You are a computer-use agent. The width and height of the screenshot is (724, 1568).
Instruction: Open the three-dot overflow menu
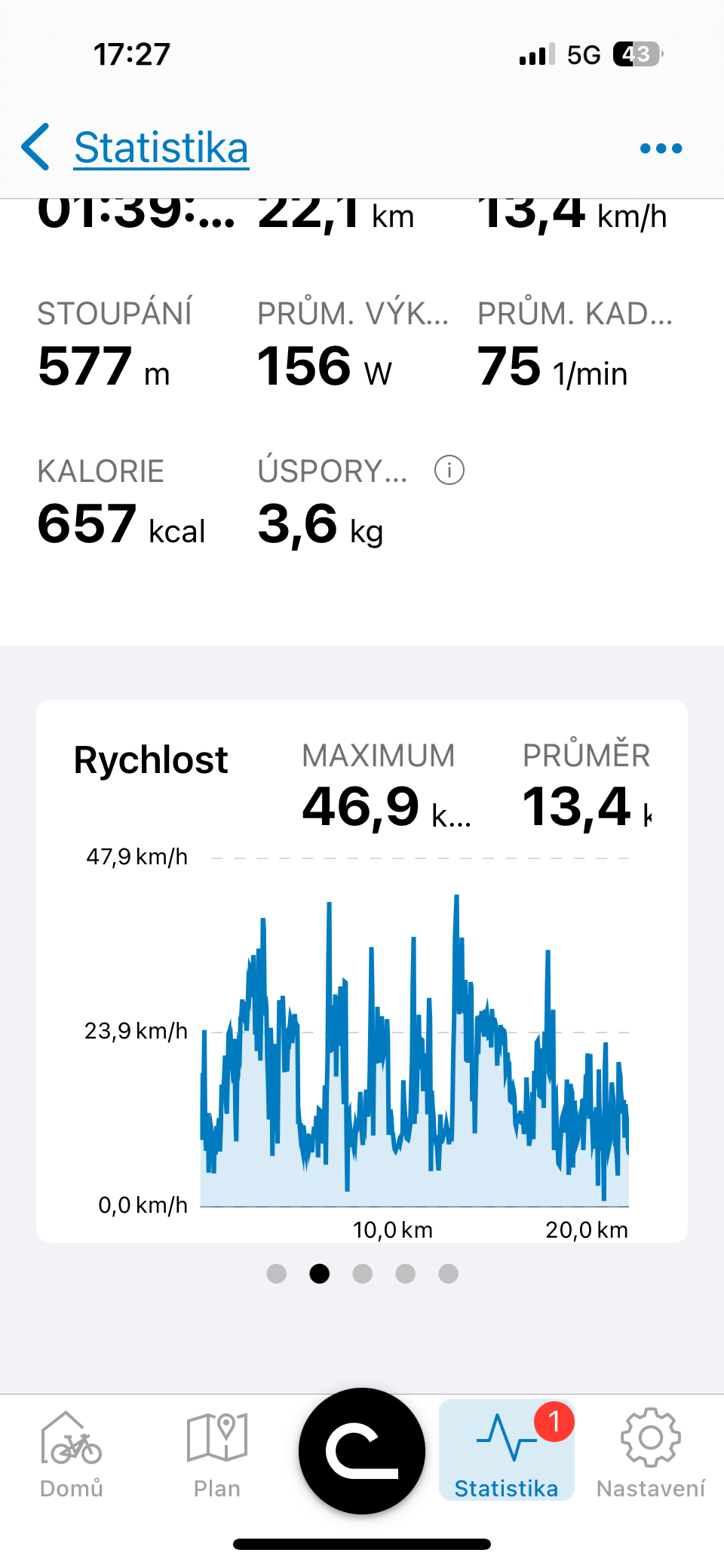click(661, 149)
